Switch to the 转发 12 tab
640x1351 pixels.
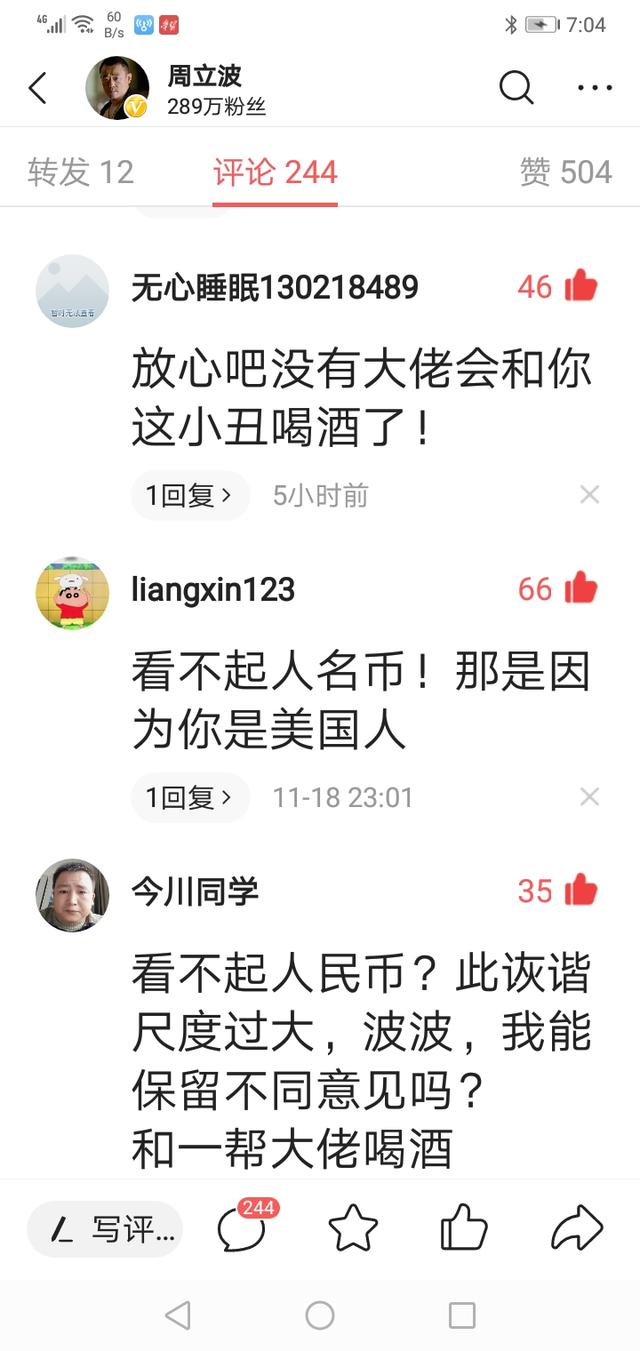point(80,172)
